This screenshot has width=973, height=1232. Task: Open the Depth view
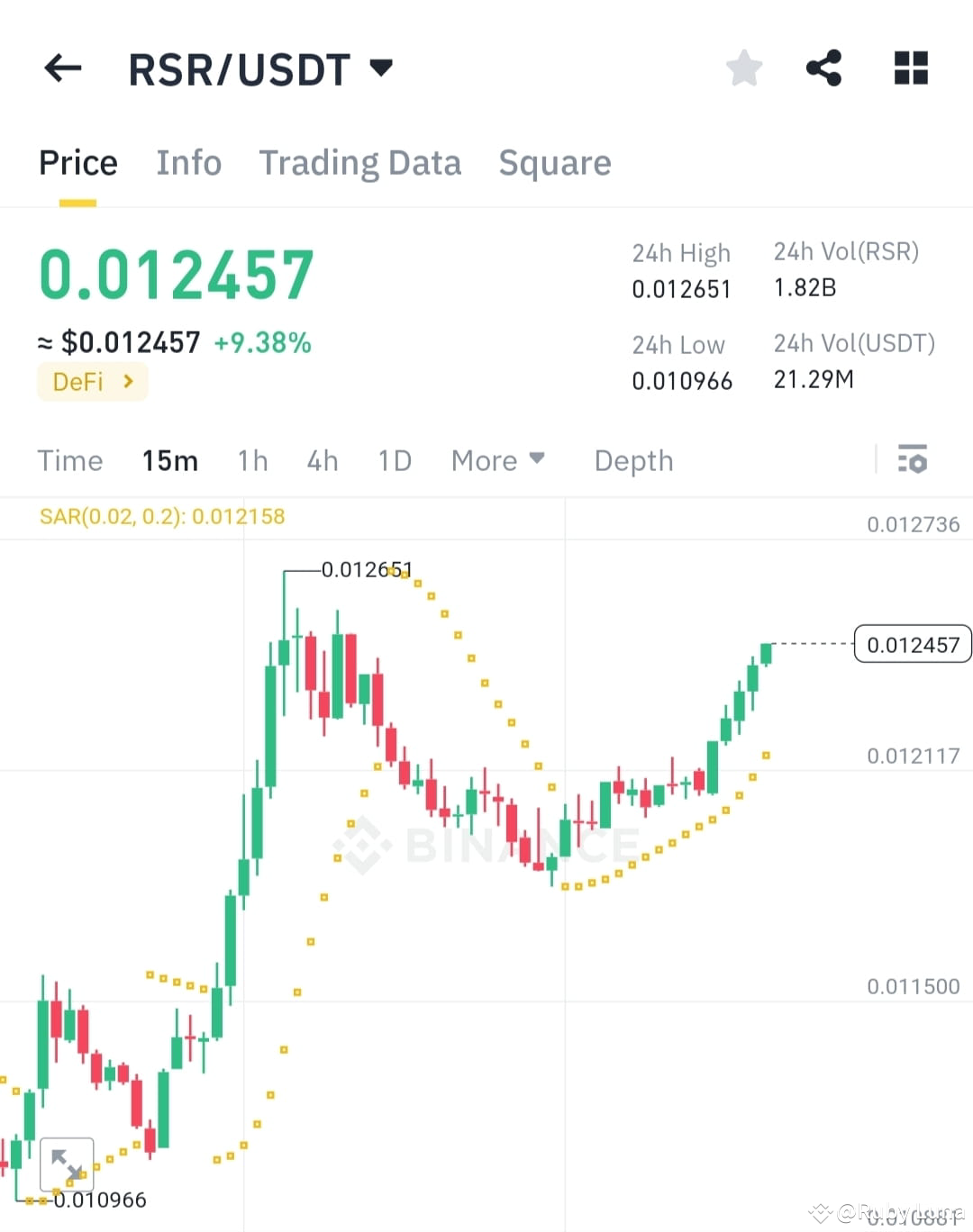click(x=633, y=460)
